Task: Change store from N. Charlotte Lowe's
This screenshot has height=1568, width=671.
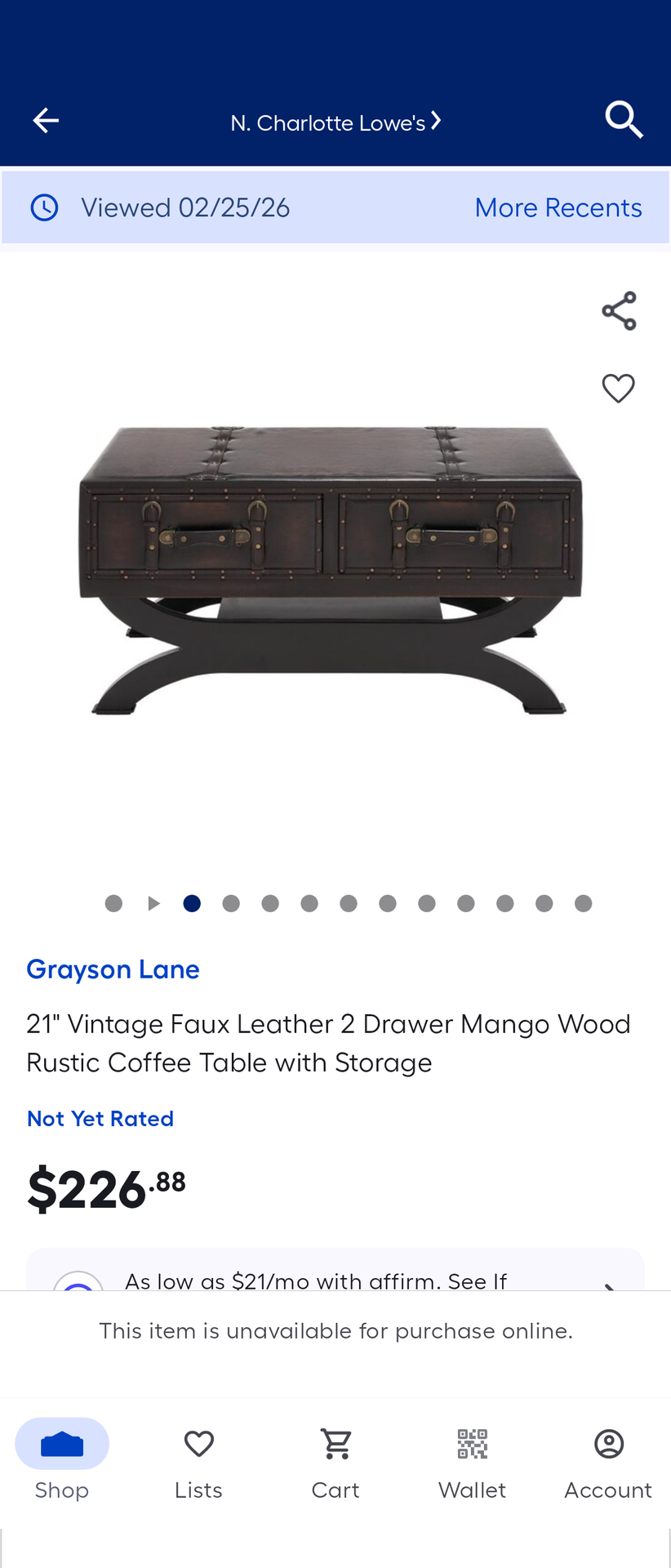Action: (x=335, y=122)
